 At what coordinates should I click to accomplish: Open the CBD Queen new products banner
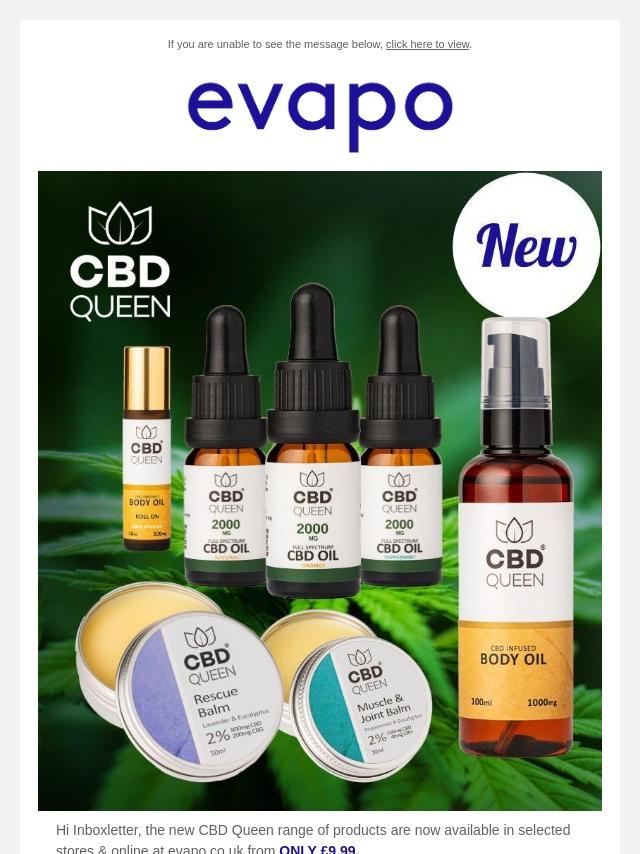(320, 490)
